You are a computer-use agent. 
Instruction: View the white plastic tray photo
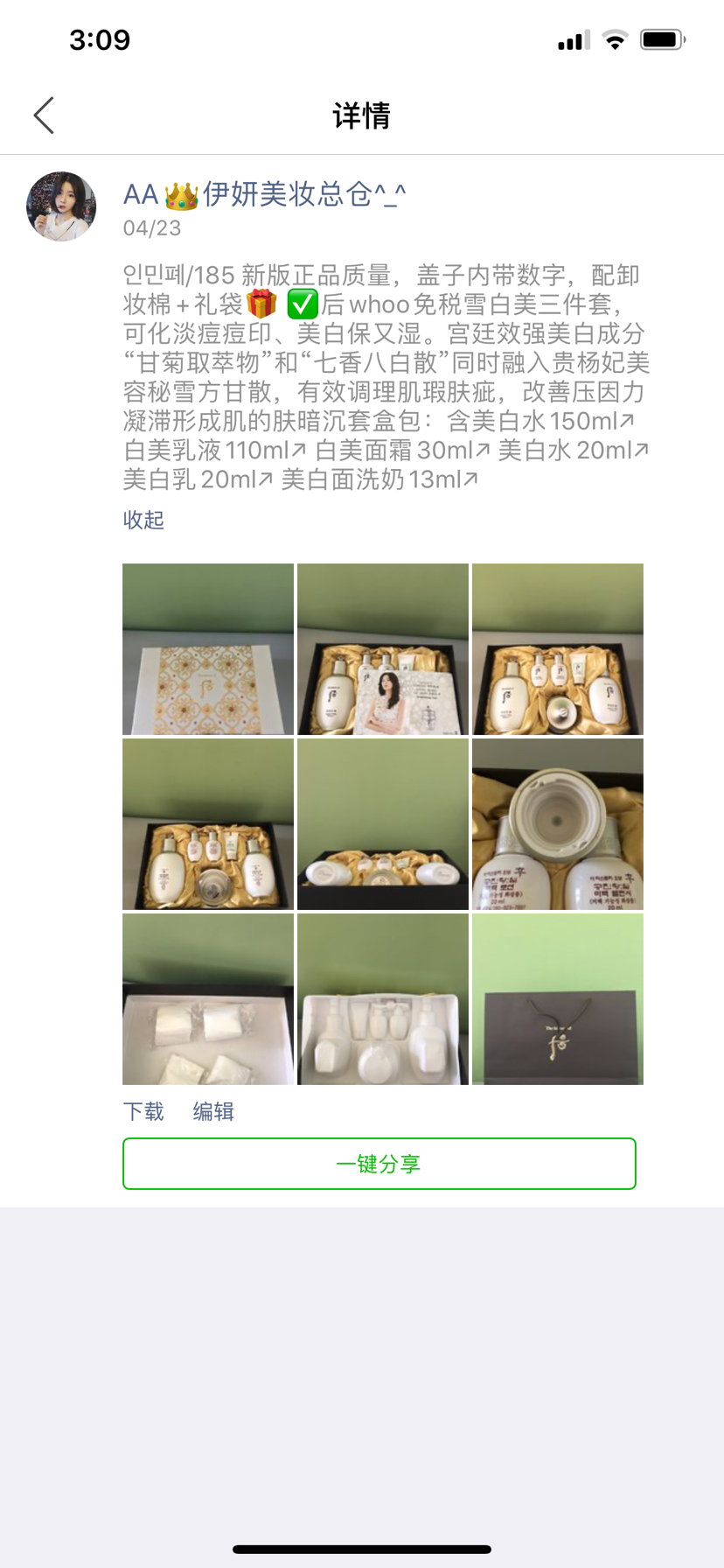tap(383, 999)
